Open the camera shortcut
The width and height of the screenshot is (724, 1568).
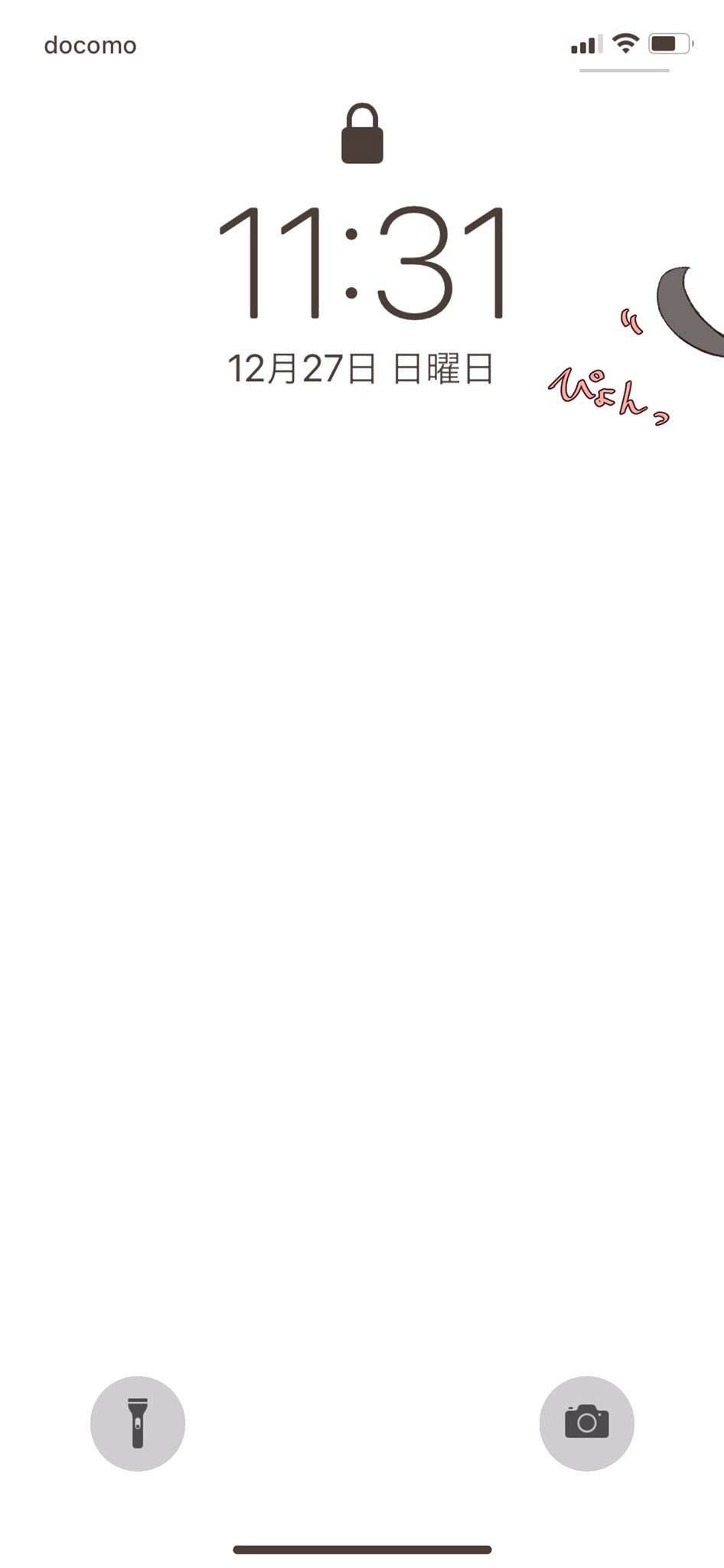click(x=586, y=1423)
